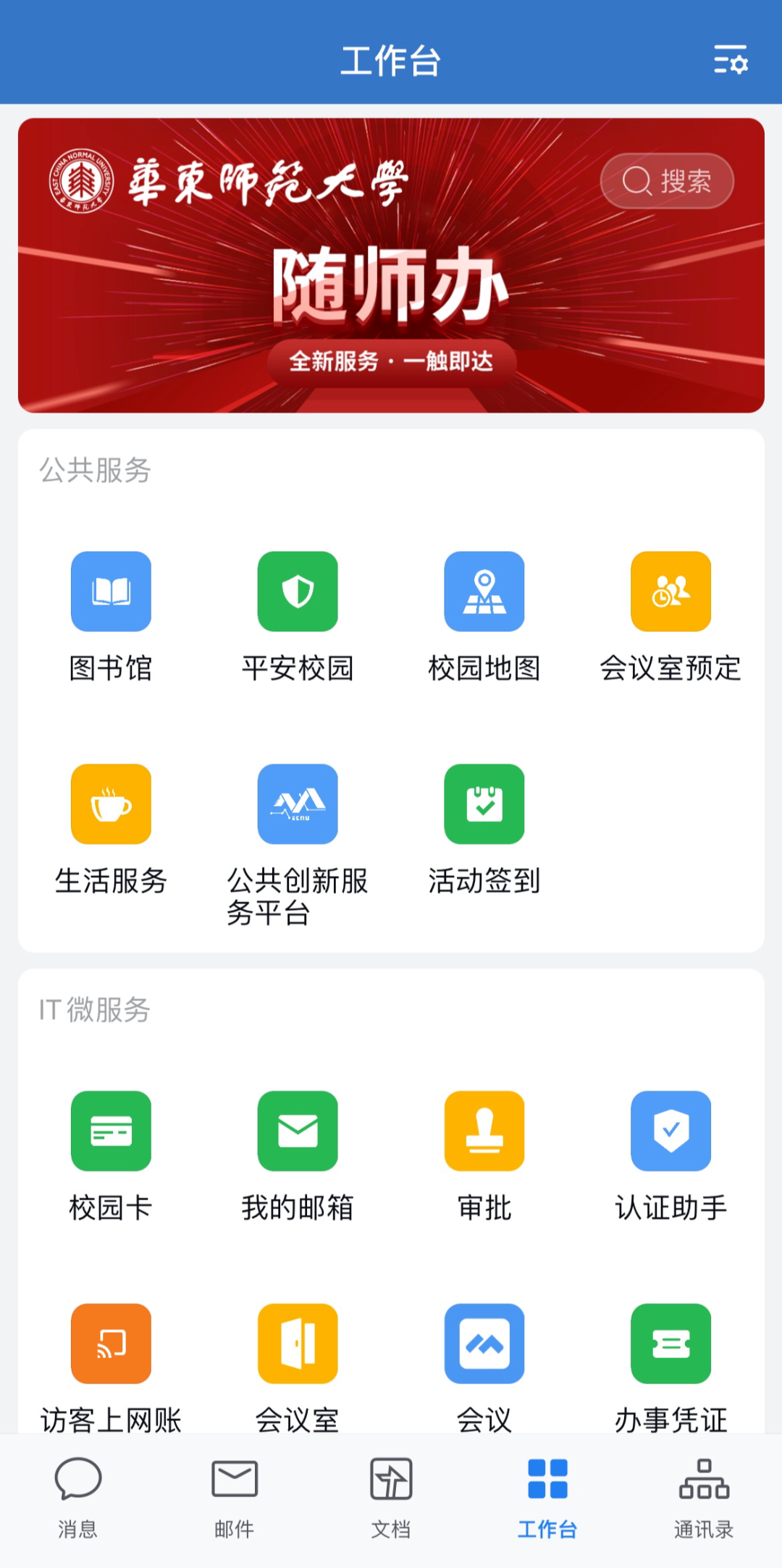Launch 平安校园 app
This screenshot has height=1568, width=782.
click(298, 592)
